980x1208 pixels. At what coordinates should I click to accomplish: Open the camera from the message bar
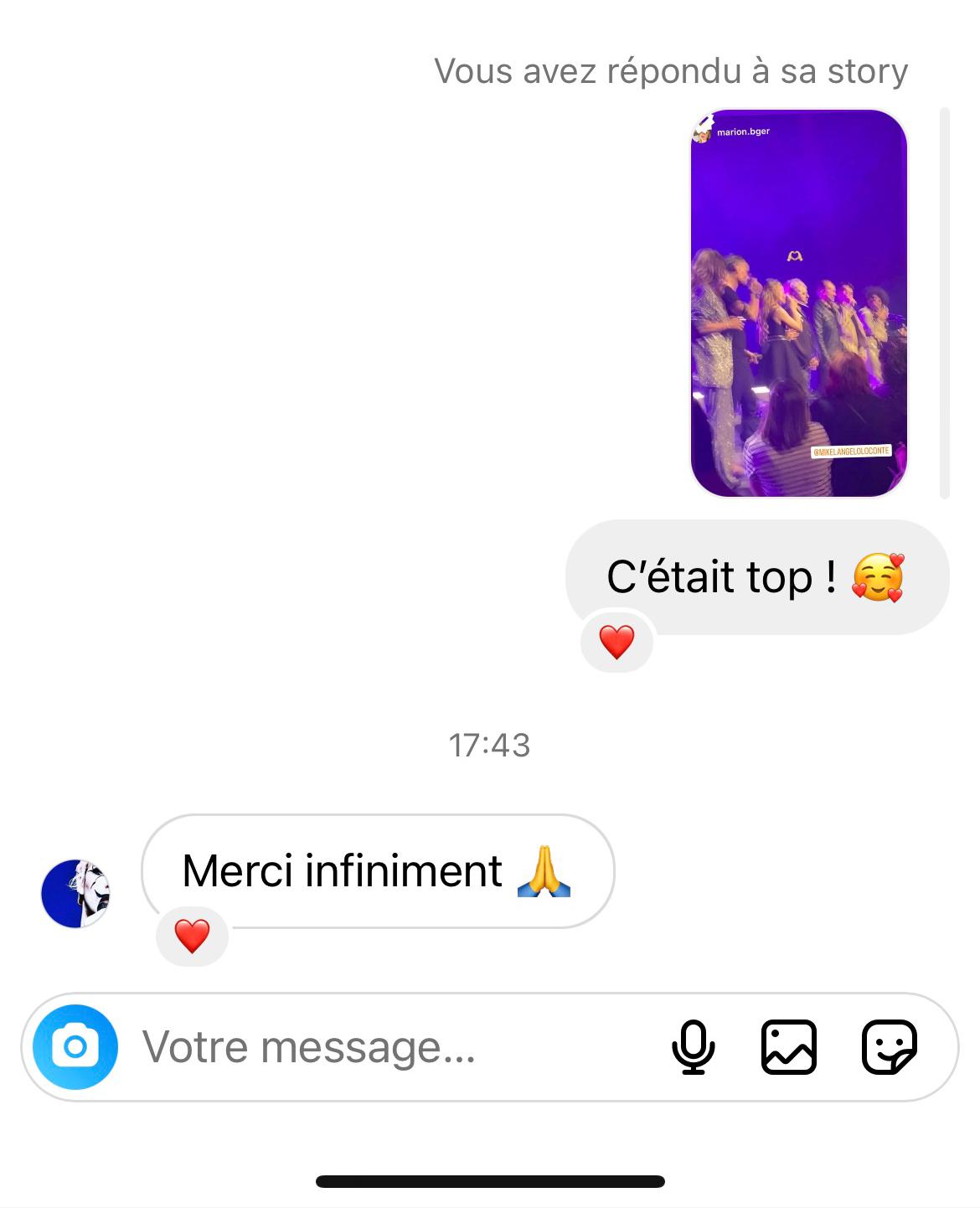tap(75, 1047)
